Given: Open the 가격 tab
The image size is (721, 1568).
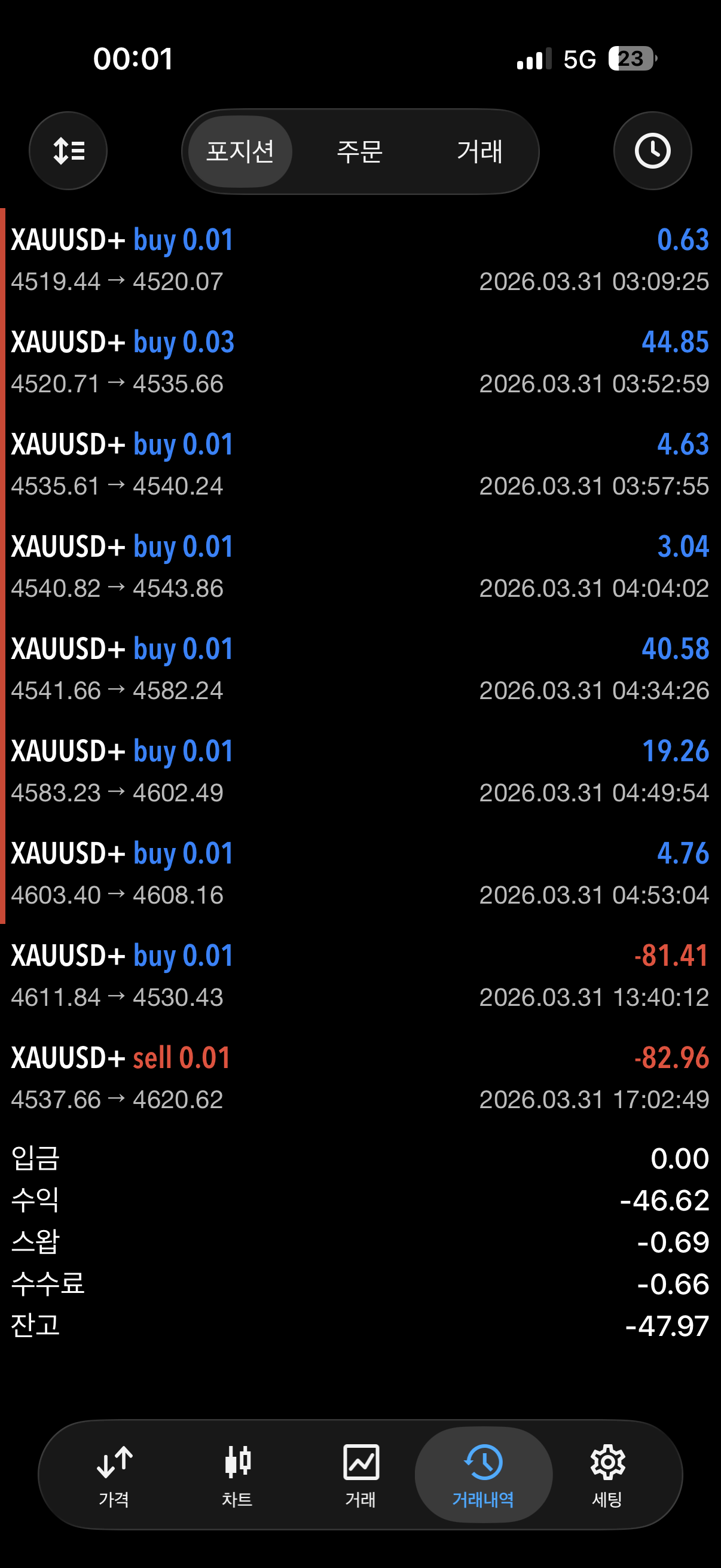Looking at the screenshot, I should (x=114, y=1474).
